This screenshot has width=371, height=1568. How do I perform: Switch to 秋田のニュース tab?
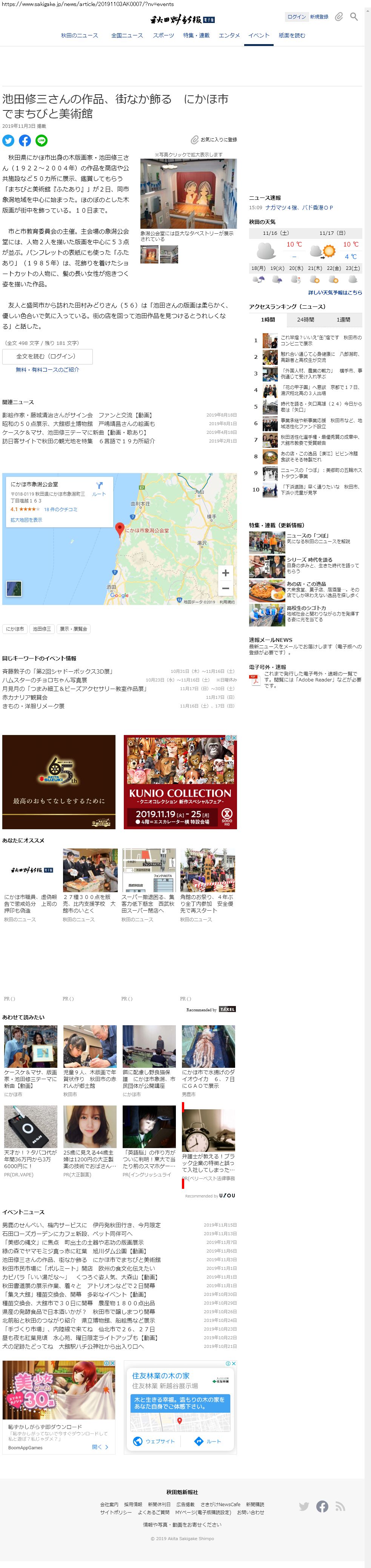tap(79, 35)
